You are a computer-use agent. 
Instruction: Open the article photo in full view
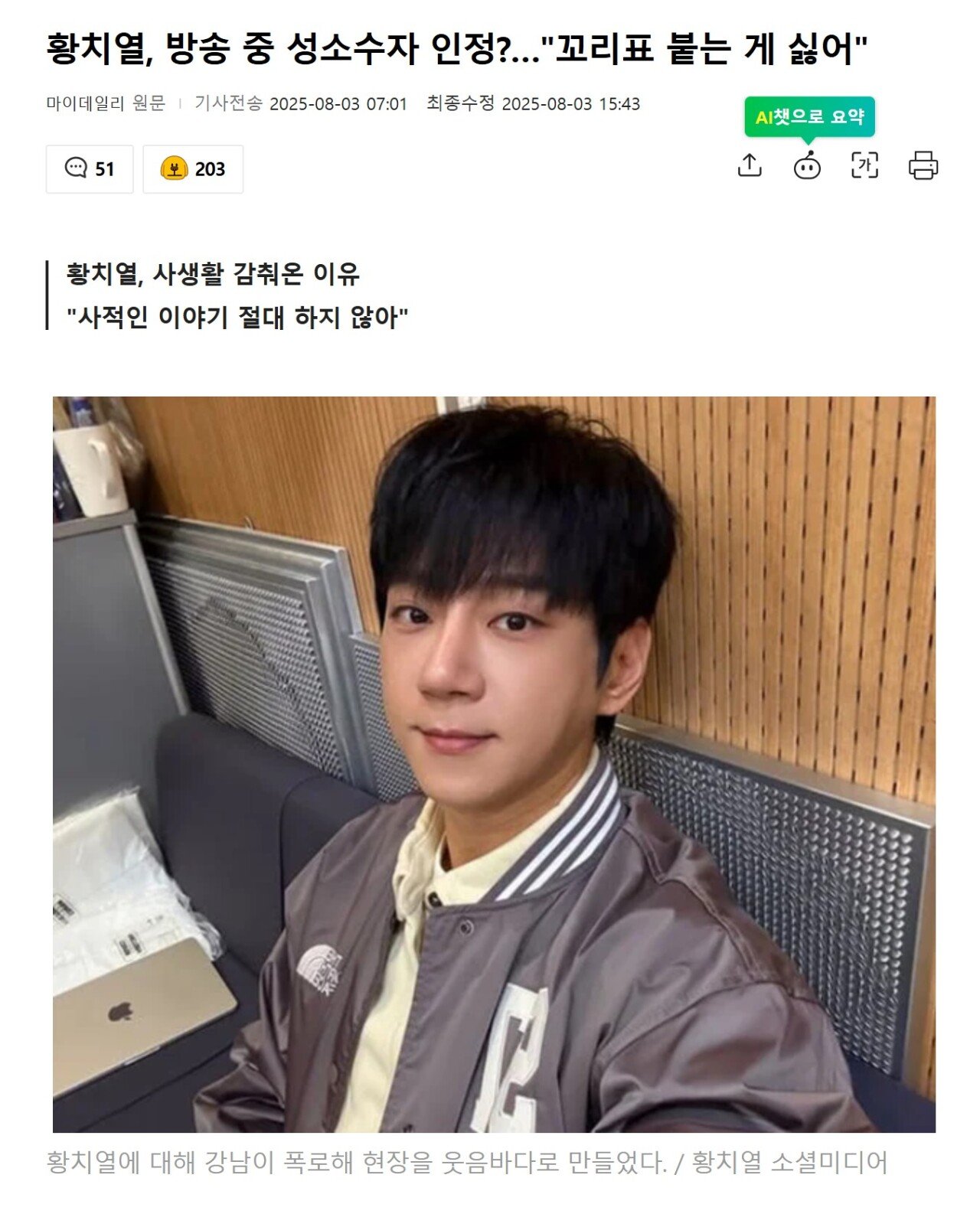point(494,764)
